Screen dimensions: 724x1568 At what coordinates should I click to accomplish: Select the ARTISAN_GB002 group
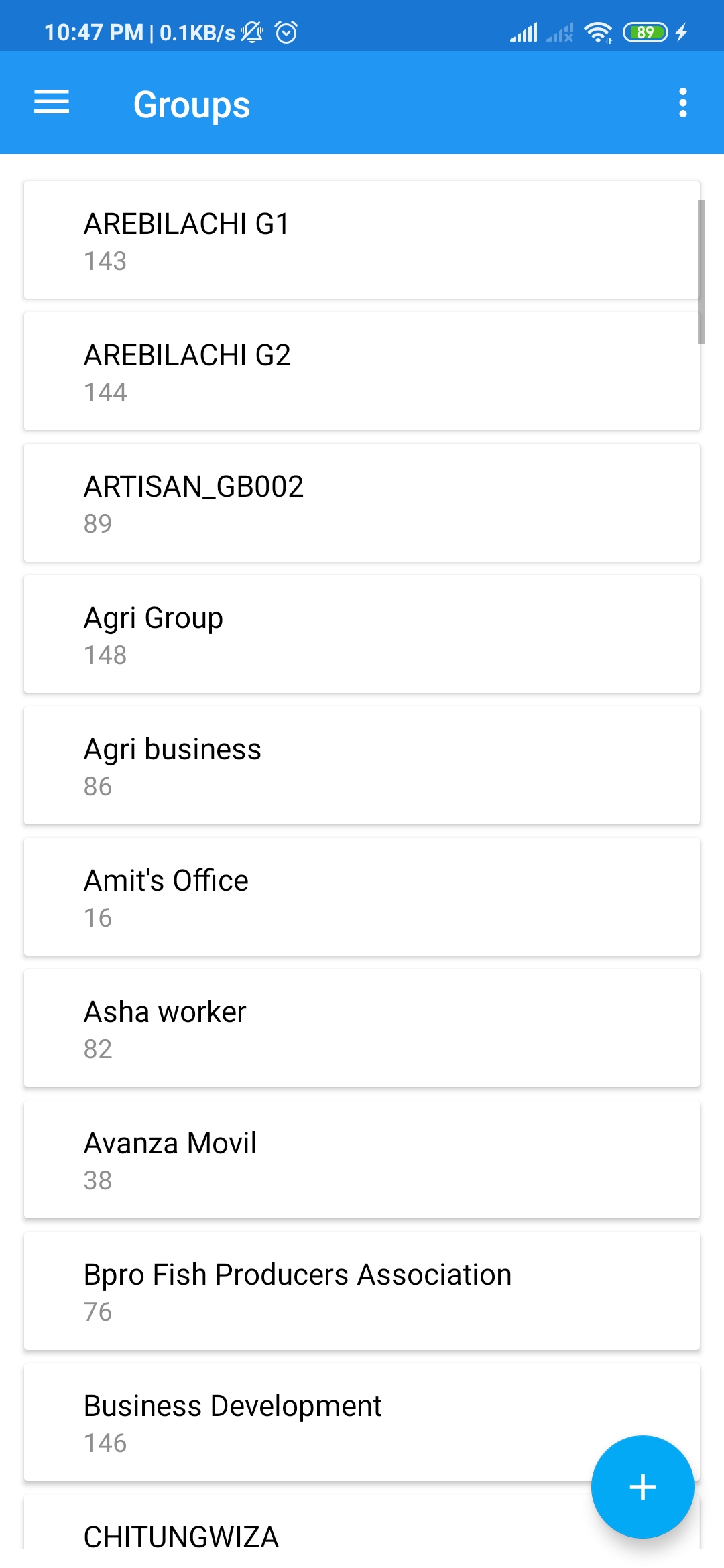(x=362, y=501)
